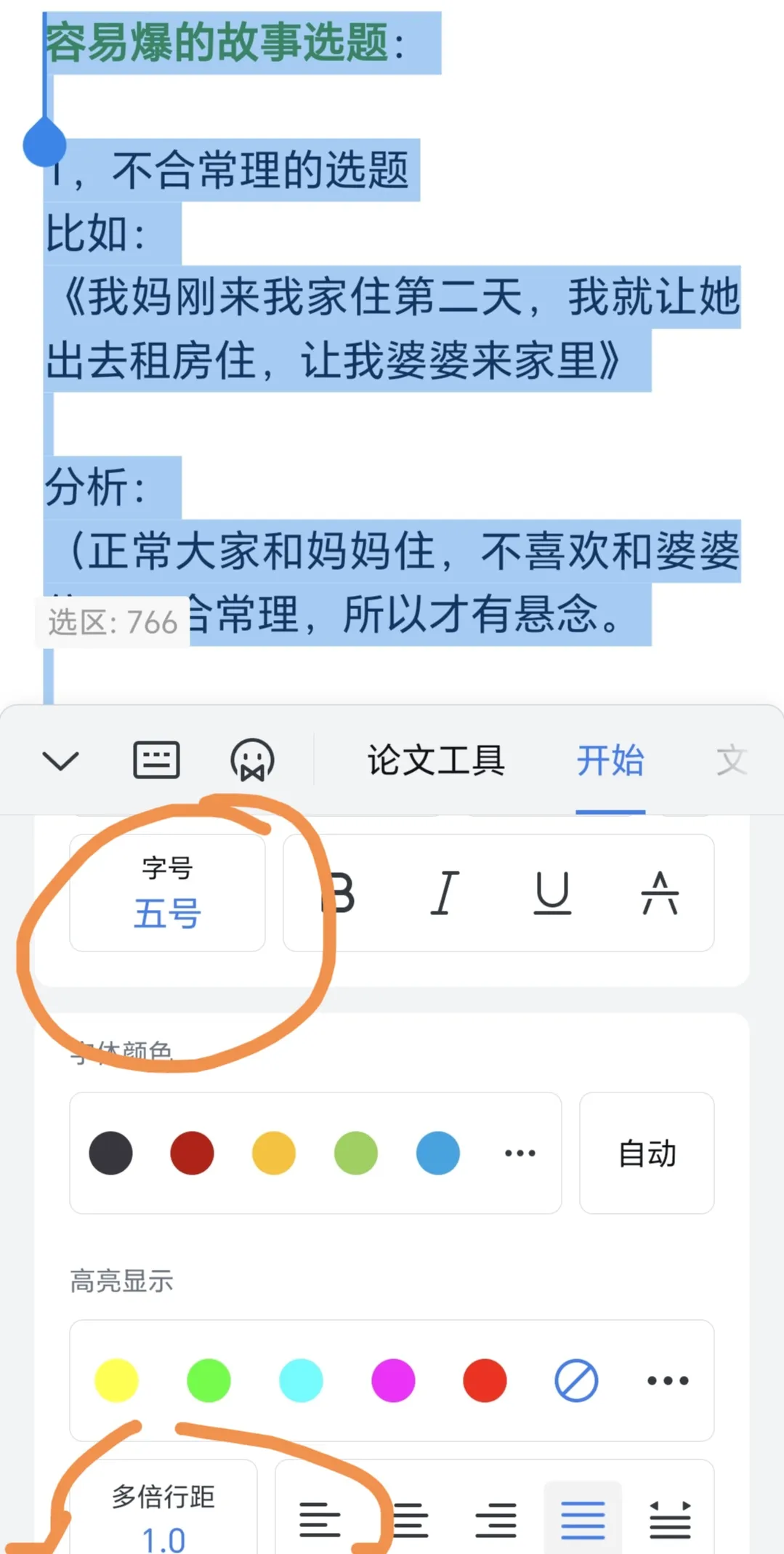Select the 开始 tab
The height and width of the screenshot is (1554, 784).
tap(610, 761)
